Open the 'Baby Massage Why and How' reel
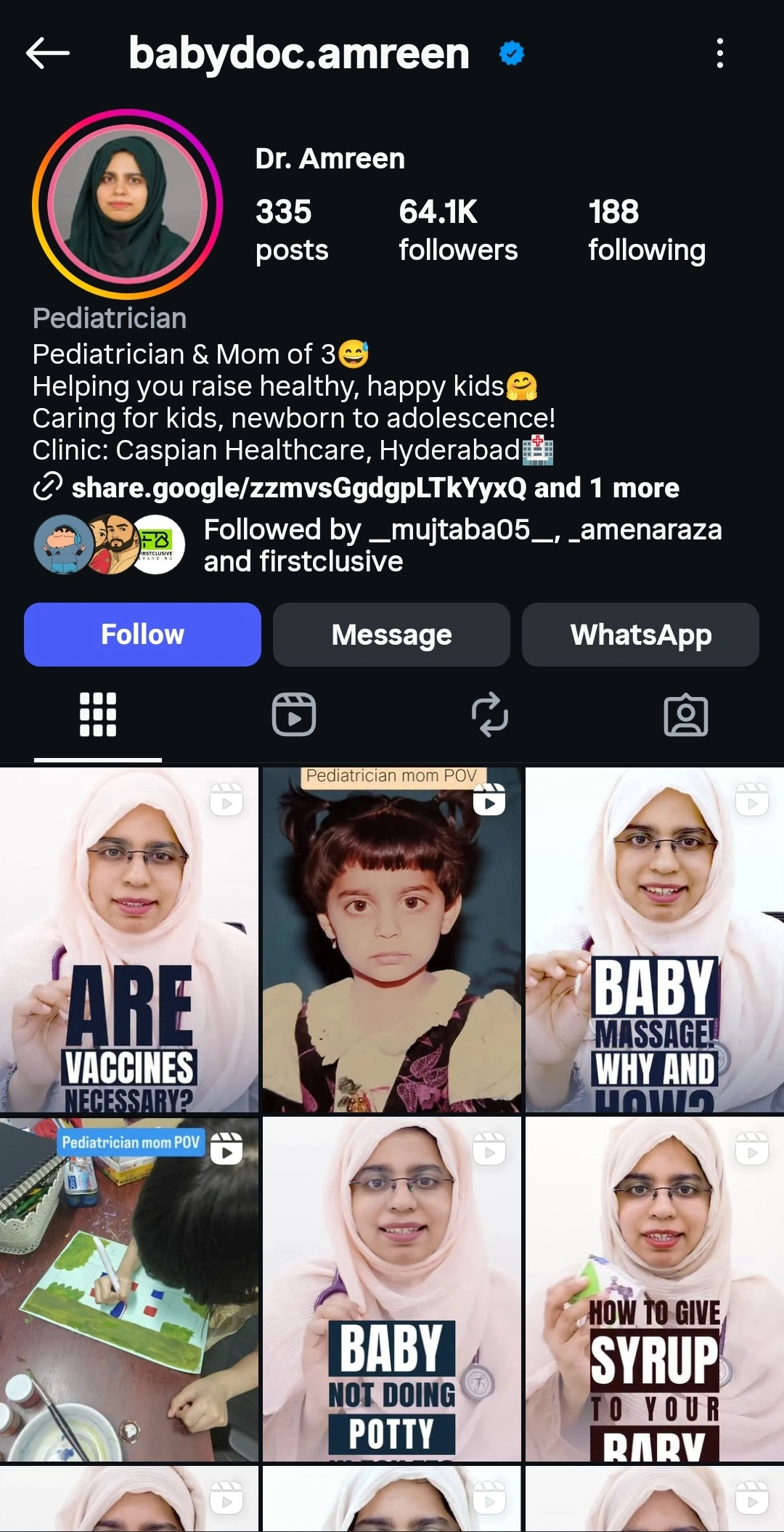 [x=655, y=940]
